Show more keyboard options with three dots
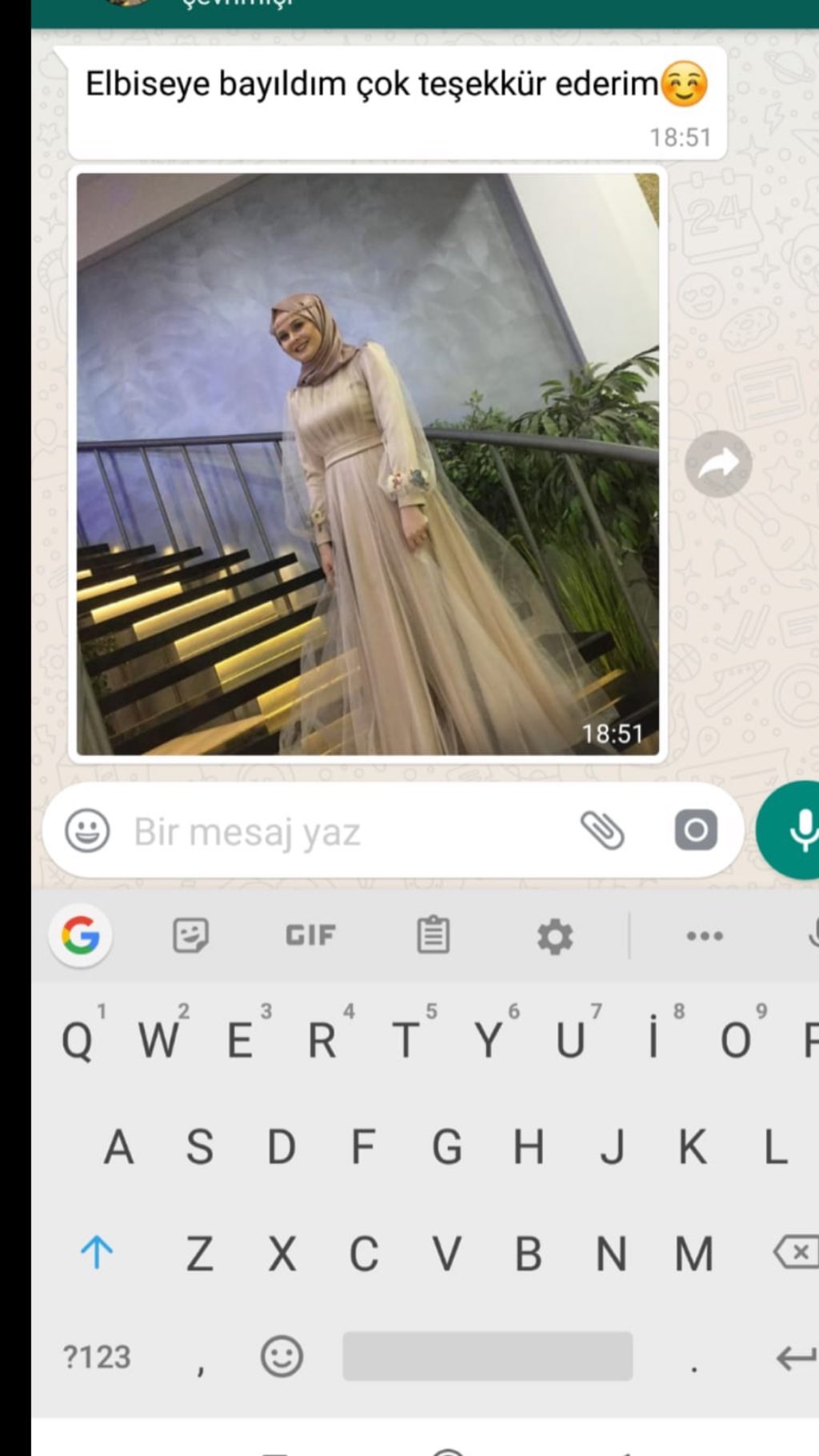This screenshot has height=1456, width=819. 705,935
